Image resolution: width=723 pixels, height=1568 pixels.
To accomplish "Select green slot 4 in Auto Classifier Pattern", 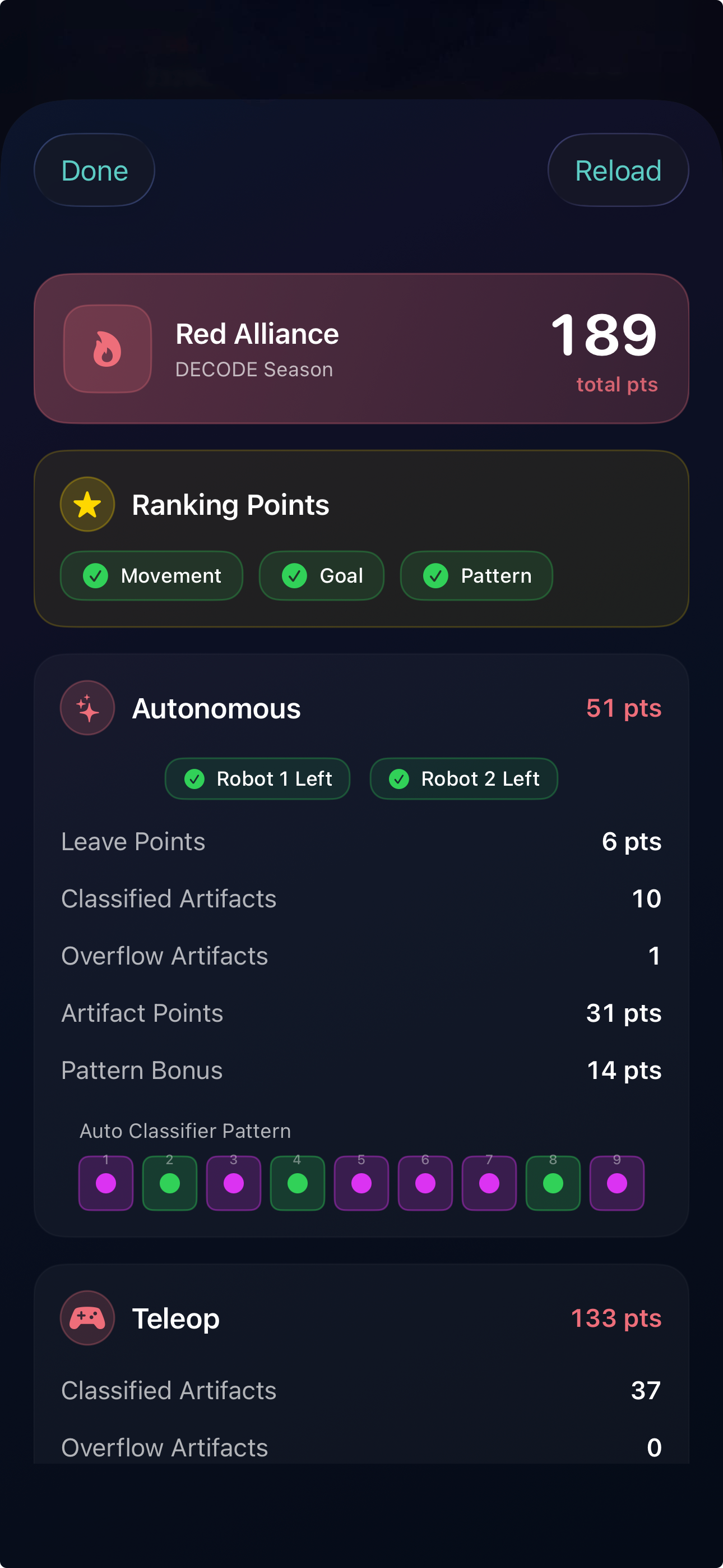I will click(297, 1182).
